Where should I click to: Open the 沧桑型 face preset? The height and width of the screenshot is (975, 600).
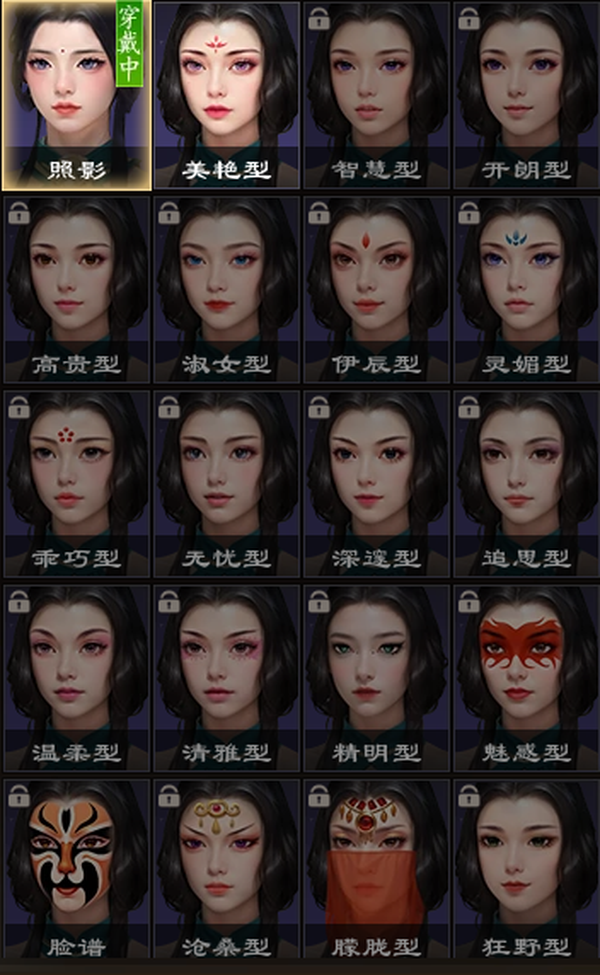tap(226, 869)
